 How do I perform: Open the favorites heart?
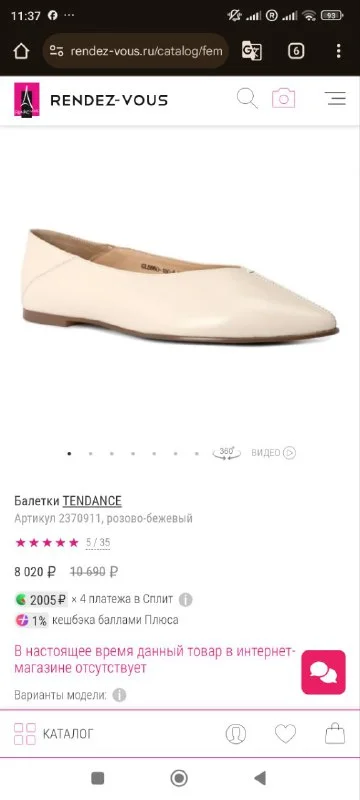tap(286, 734)
